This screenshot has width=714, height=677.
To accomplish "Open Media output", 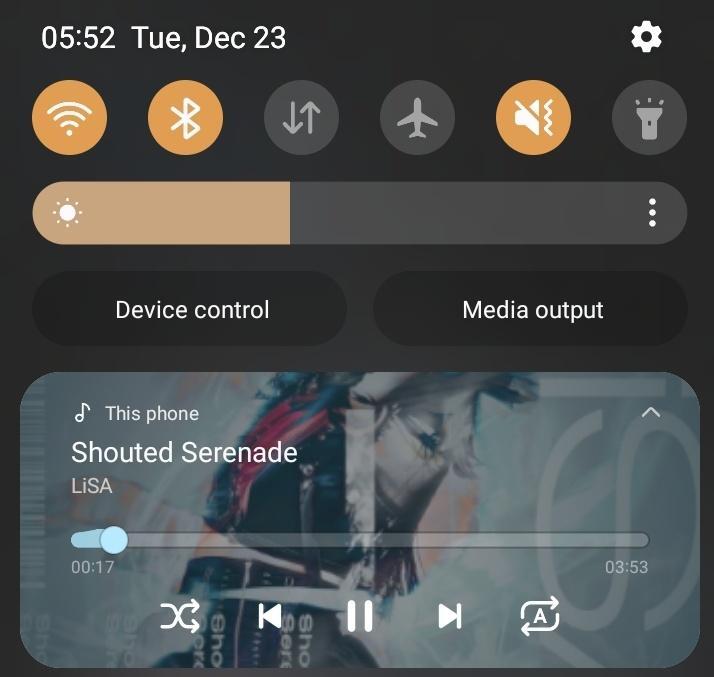I will [530, 309].
